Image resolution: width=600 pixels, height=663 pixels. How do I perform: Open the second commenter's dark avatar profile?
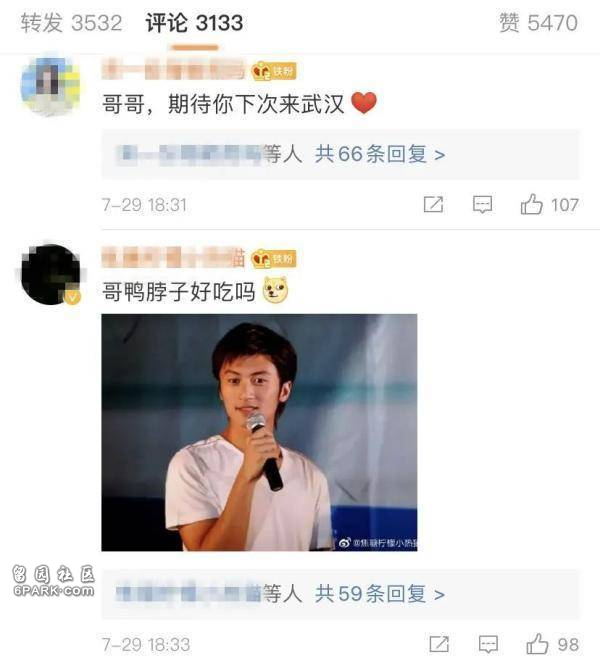coord(51,273)
